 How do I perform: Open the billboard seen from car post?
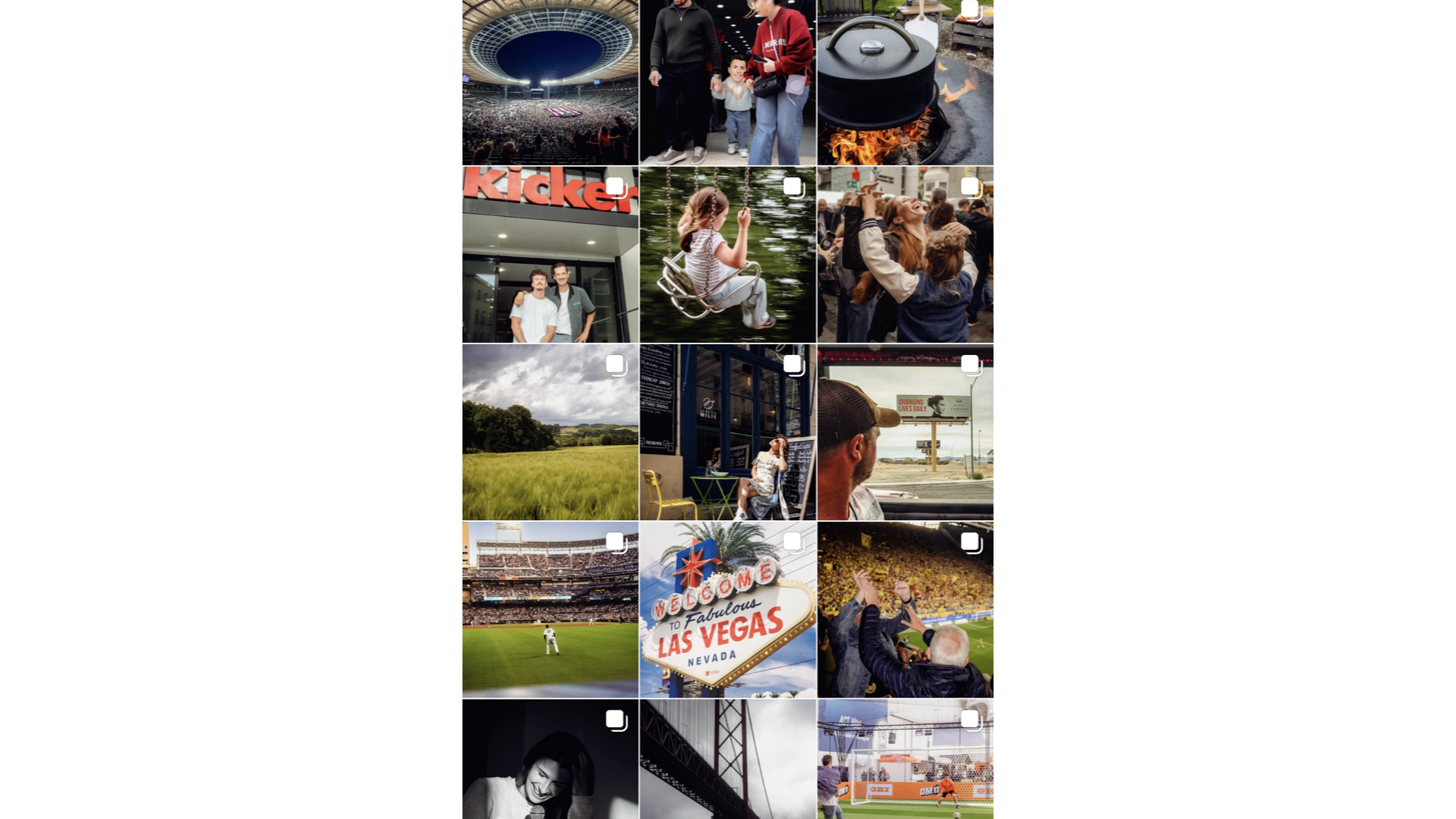coord(905,432)
